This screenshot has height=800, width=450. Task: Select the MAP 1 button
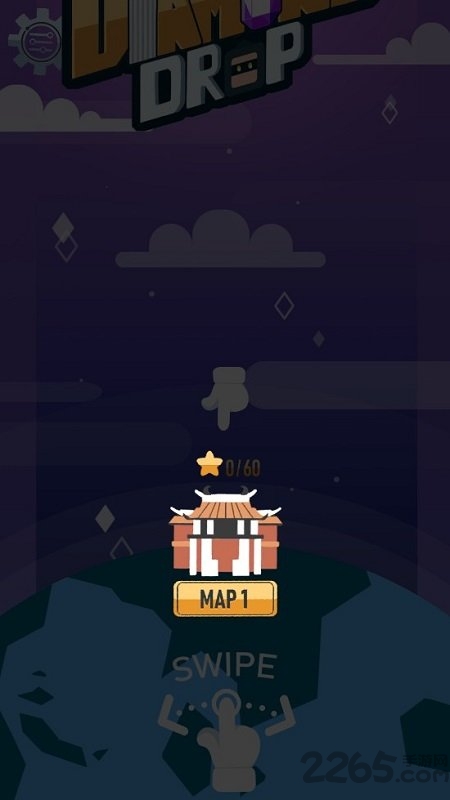(x=225, y=599)
